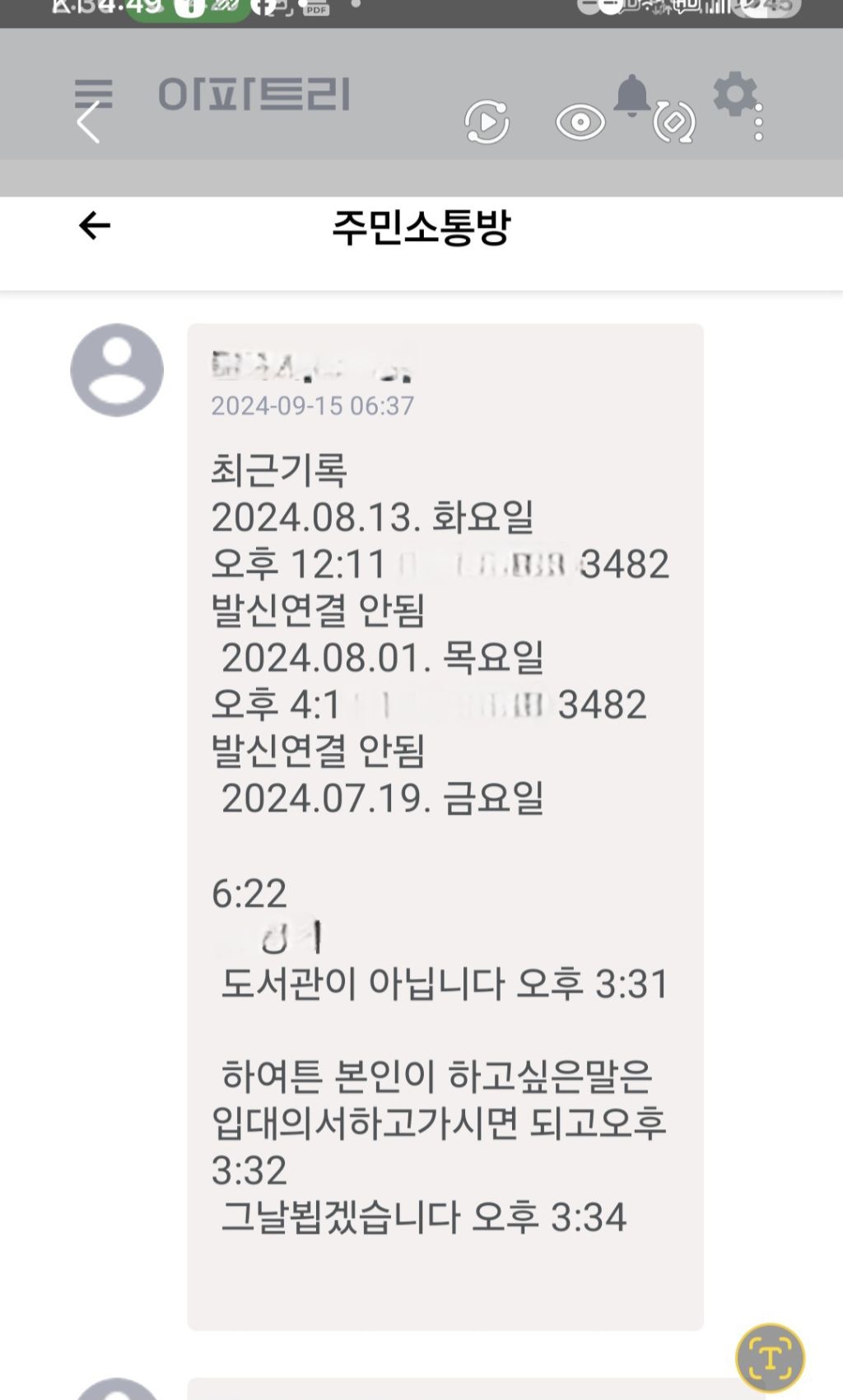Extract text with the yellow T button
The height and width of the screenshot is (1400, 843).
[770, 1357]
